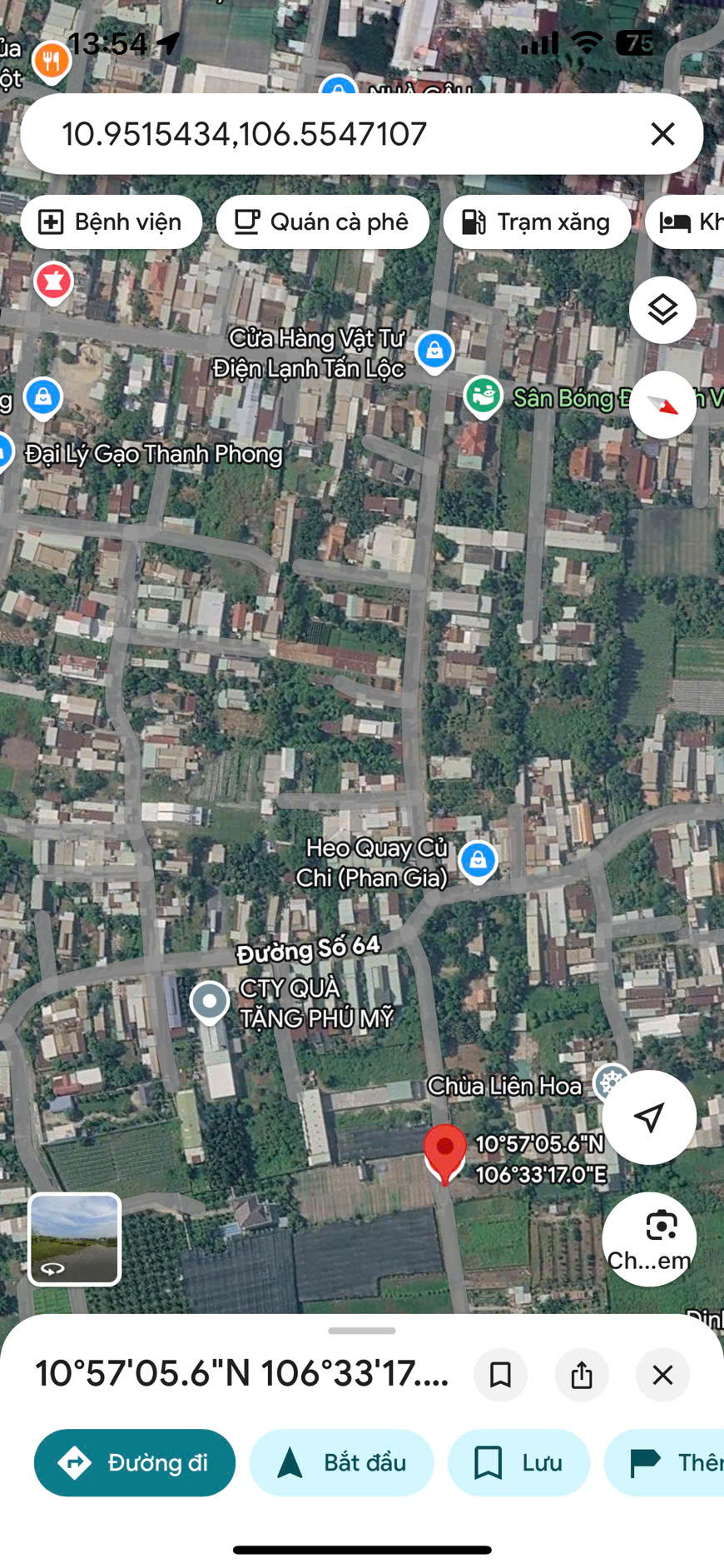
Task: Center map on my location
Action: [x=649, y=1118]
